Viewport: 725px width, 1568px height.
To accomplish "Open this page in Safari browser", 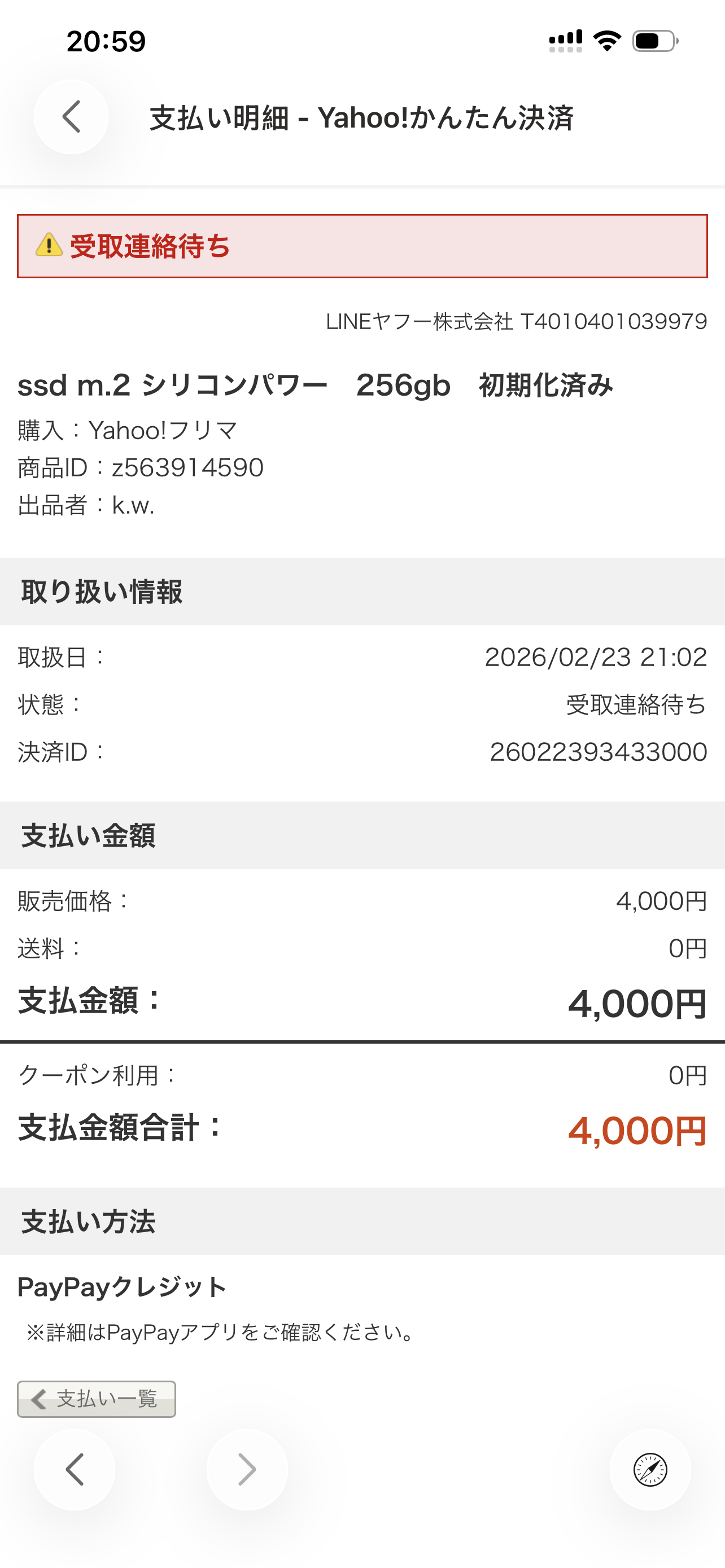I will [649, 1469].
